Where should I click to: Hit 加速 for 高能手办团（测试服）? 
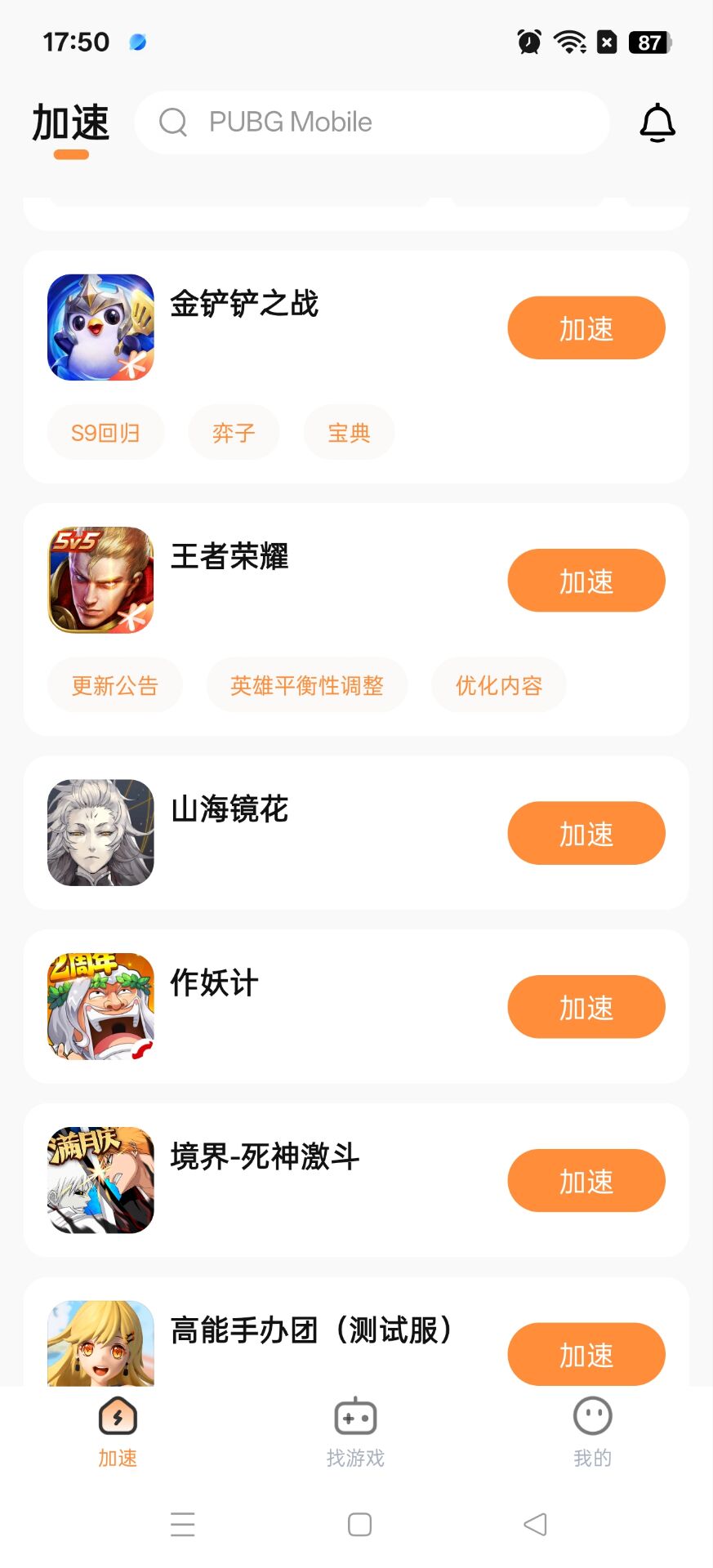[586, 1354]
